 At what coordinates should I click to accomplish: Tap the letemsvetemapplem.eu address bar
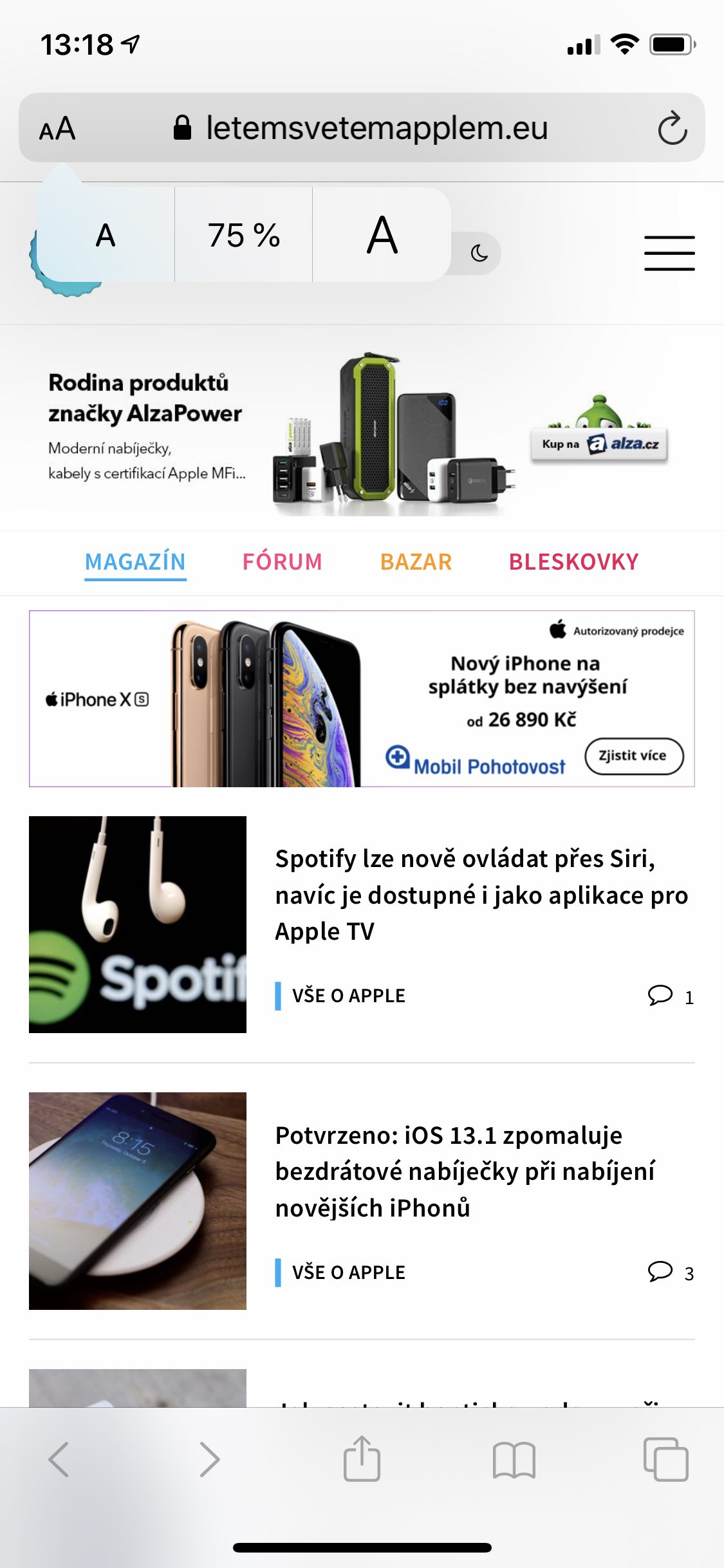(362, 127)
